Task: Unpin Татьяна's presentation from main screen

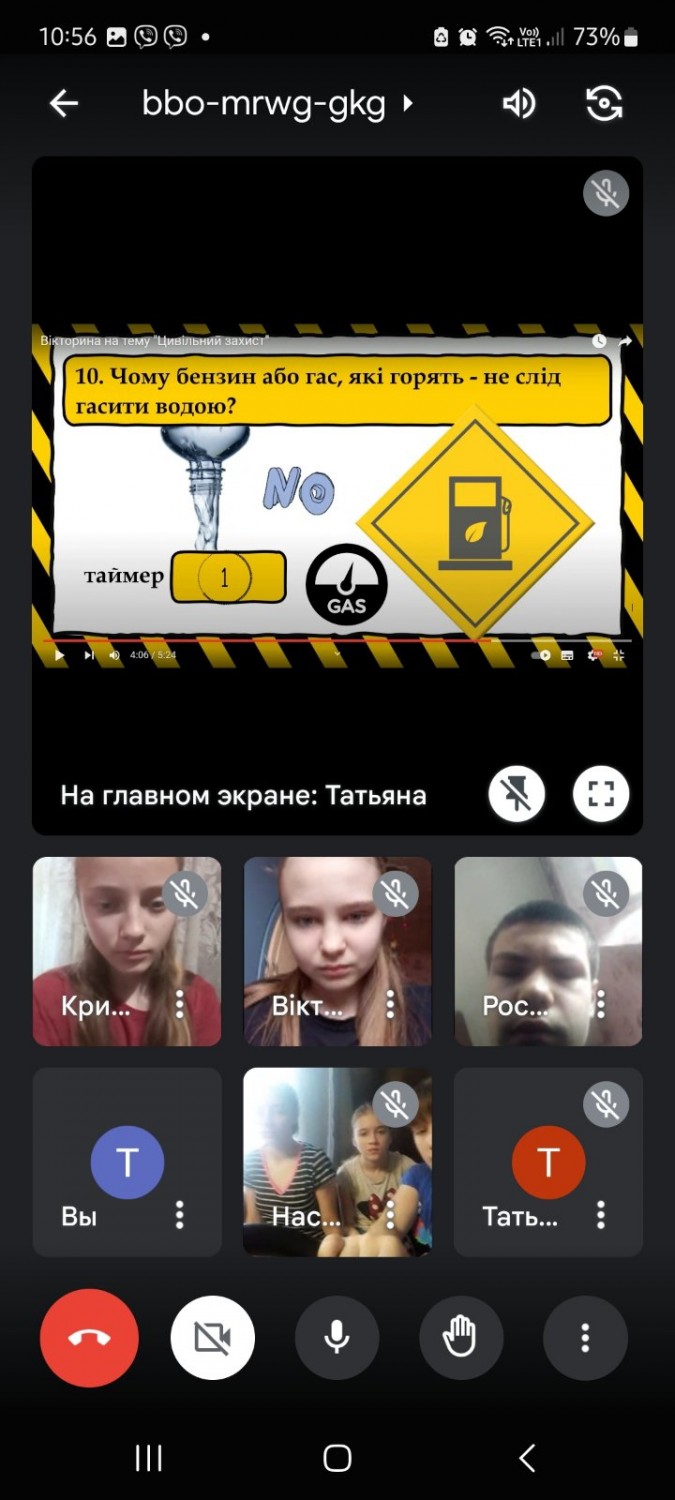Action: click(517, 795)
